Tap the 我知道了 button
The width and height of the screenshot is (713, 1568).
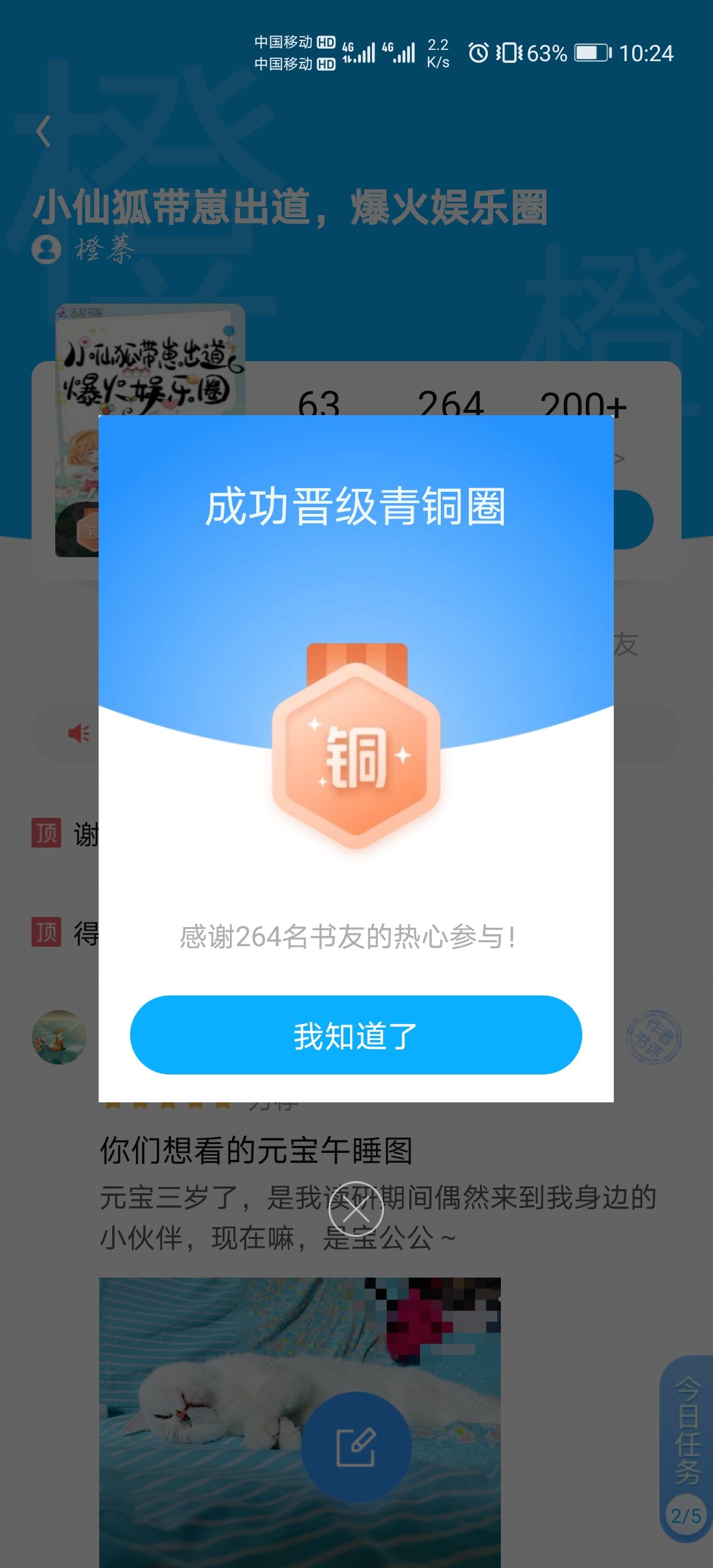(x=355, y=1035)
